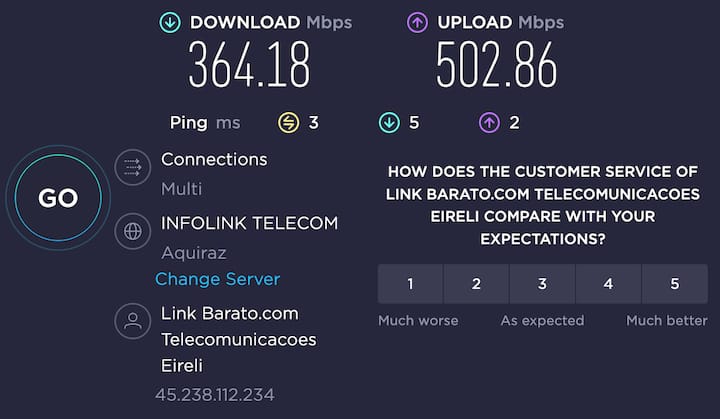Rate customer service as 2
The image size is (720, 419).
click(x=476, y=284)
